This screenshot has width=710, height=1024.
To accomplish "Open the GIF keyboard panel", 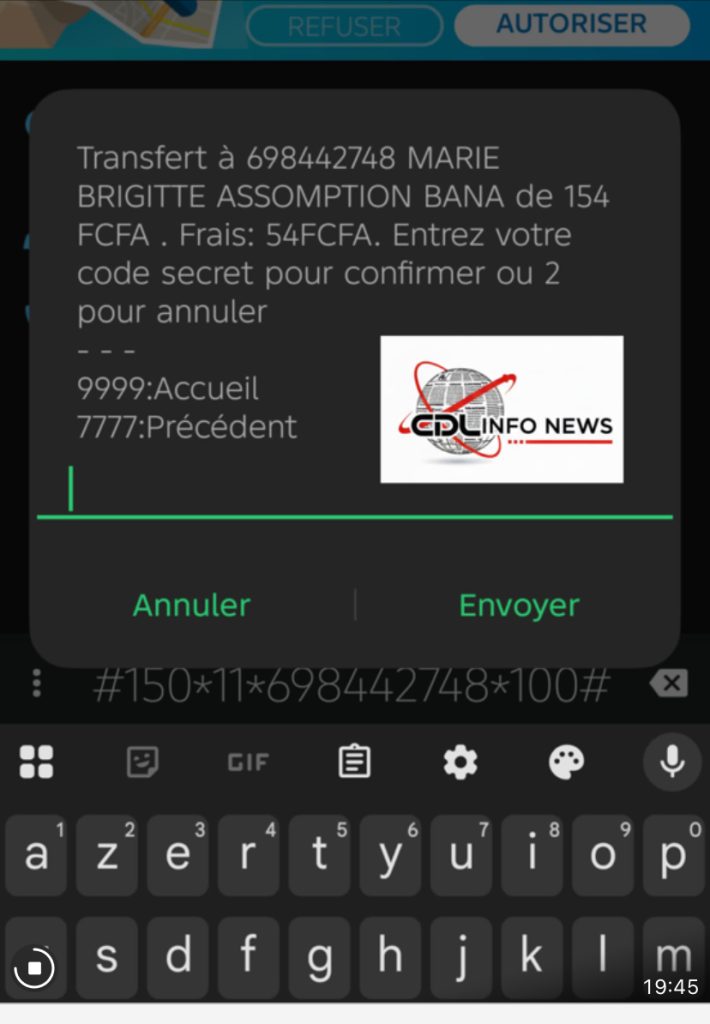I will [248, 762].
